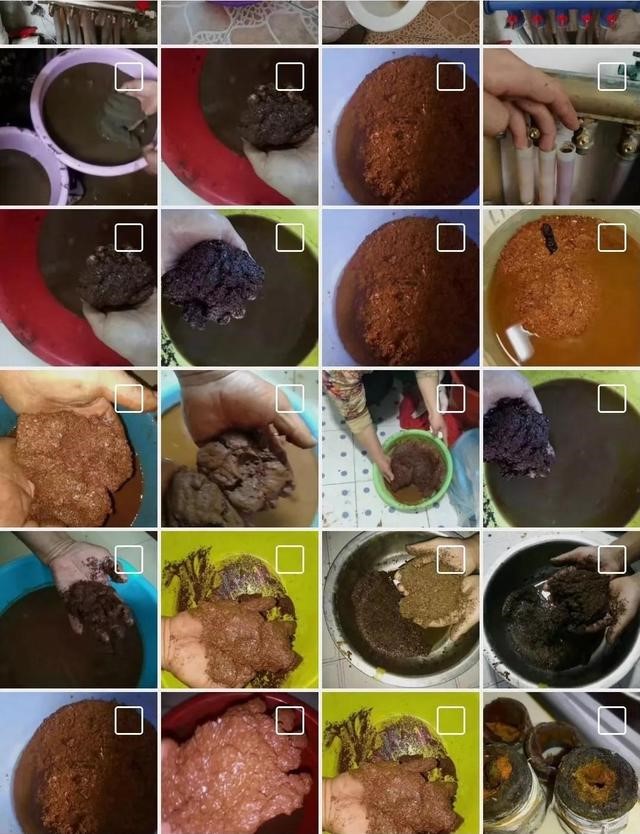The width and height of the screenshot is (640, 834).
Task: Check the black sludge in white basin photo
Action: (612, 559)
